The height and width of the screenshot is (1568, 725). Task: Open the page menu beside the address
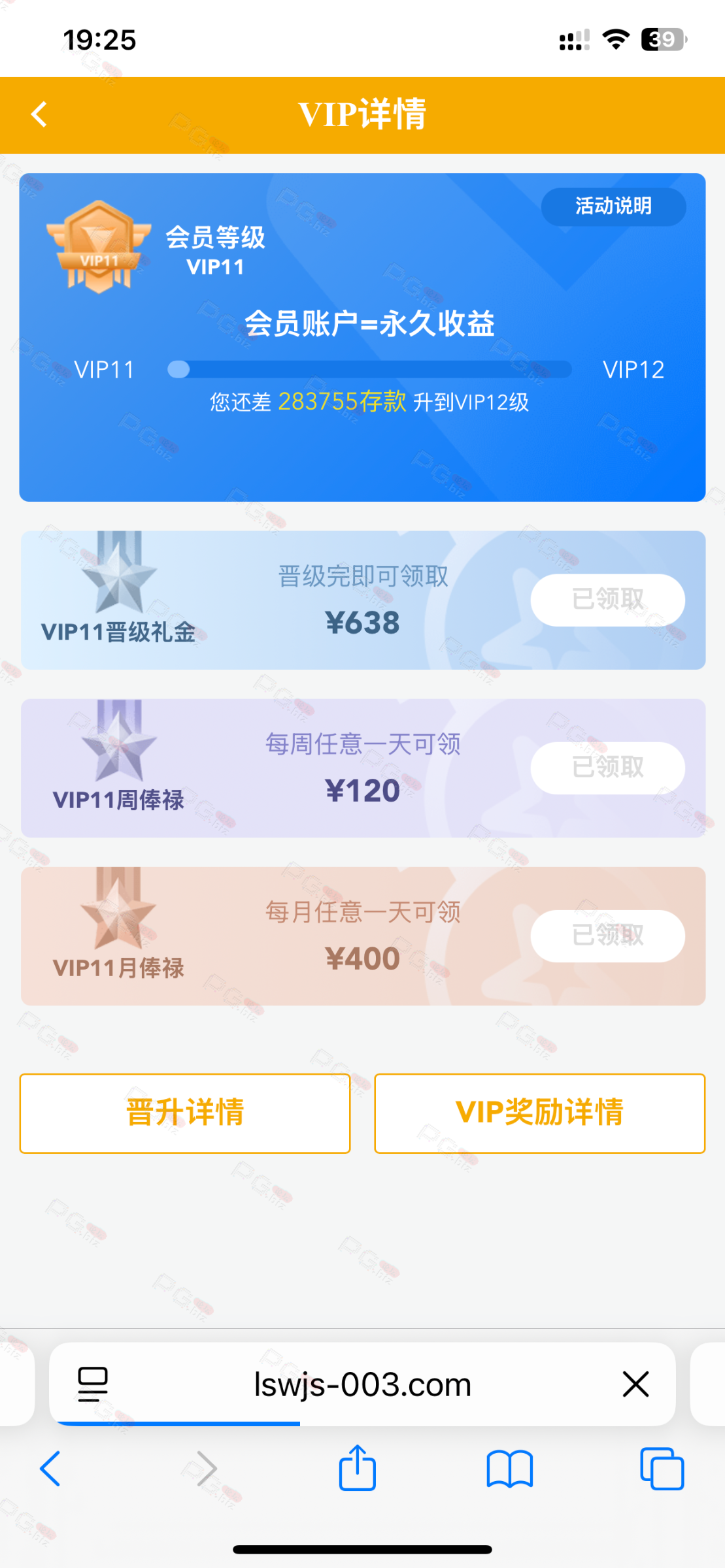click(92, 1384)
